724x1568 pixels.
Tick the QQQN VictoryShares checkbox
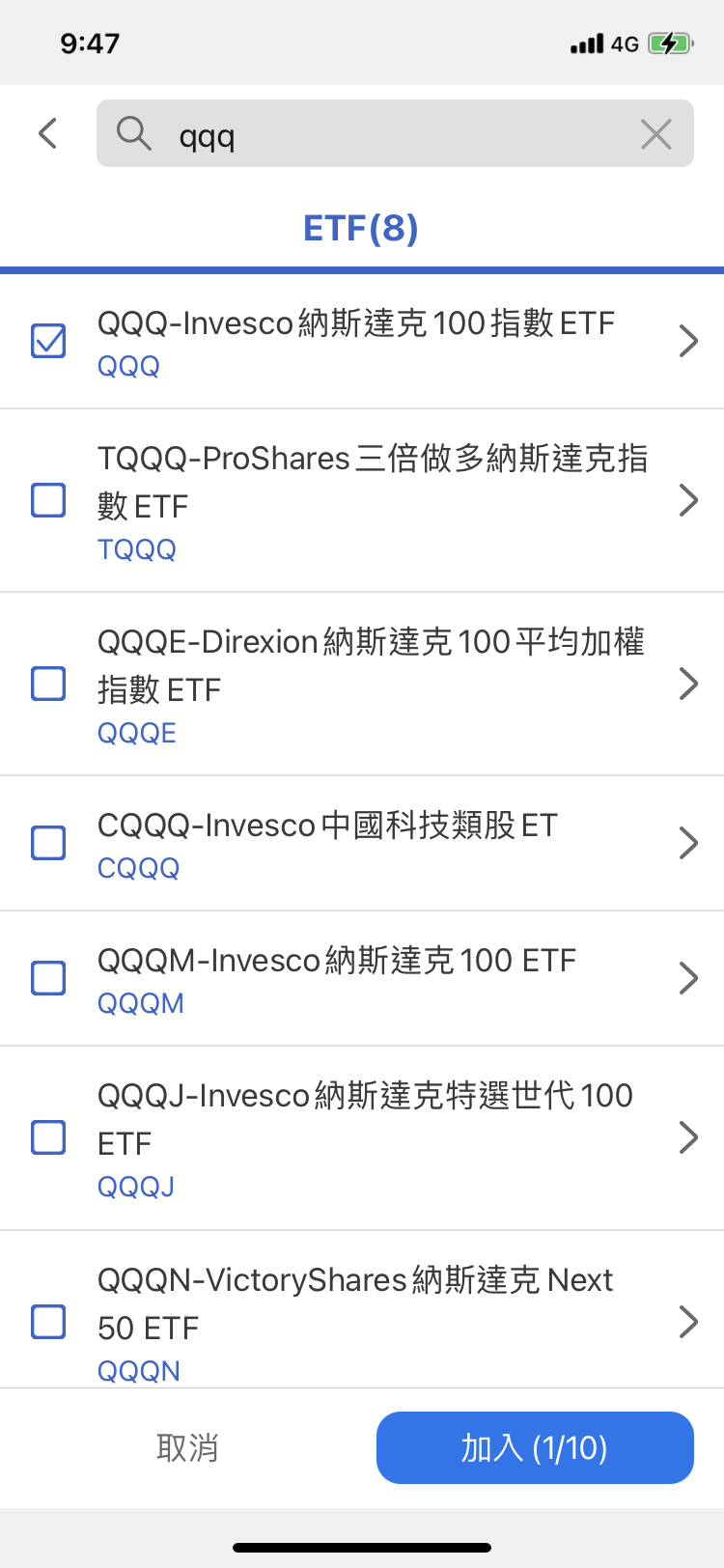point(48,1321)
